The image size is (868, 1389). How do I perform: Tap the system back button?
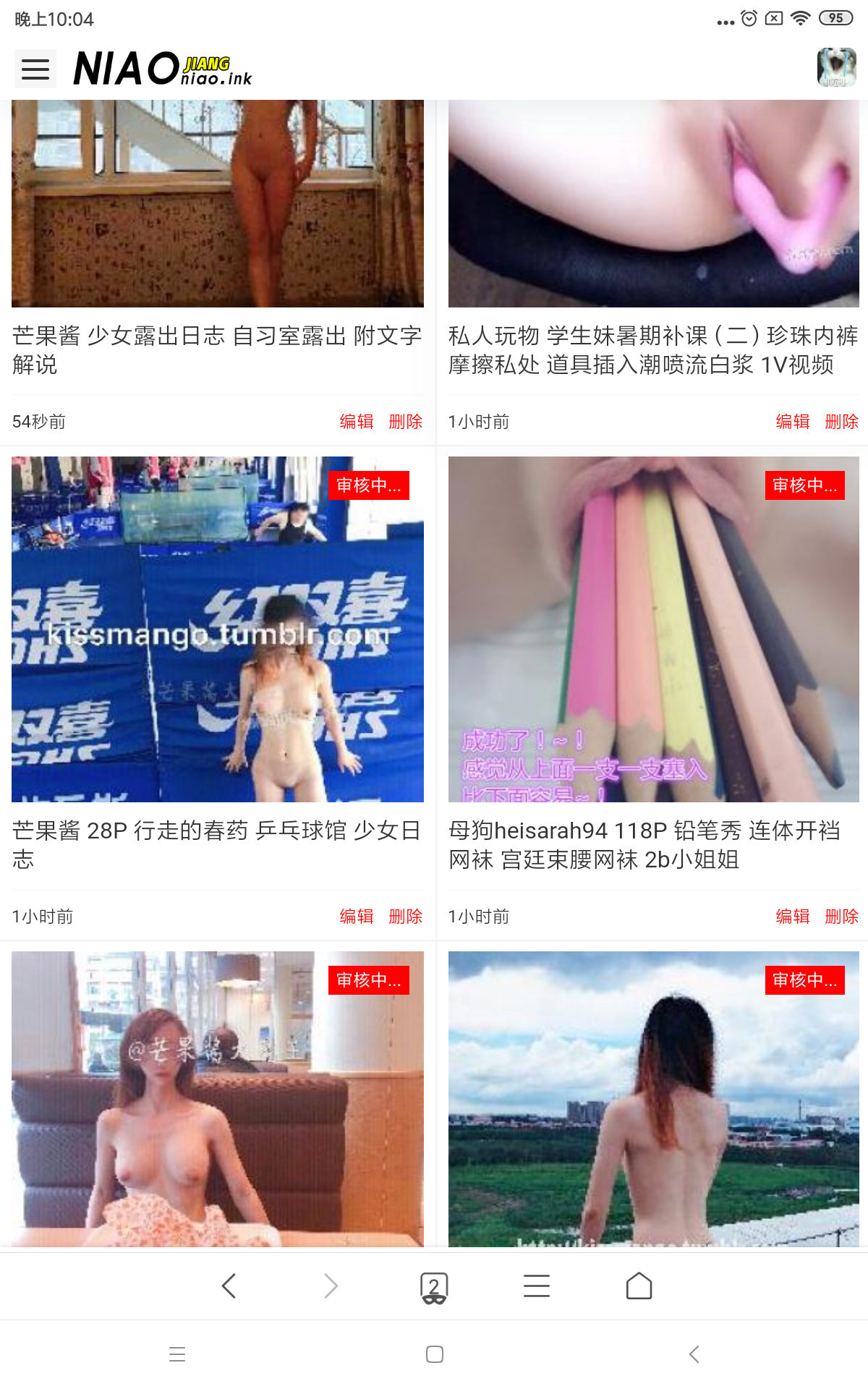(694, 1354)
